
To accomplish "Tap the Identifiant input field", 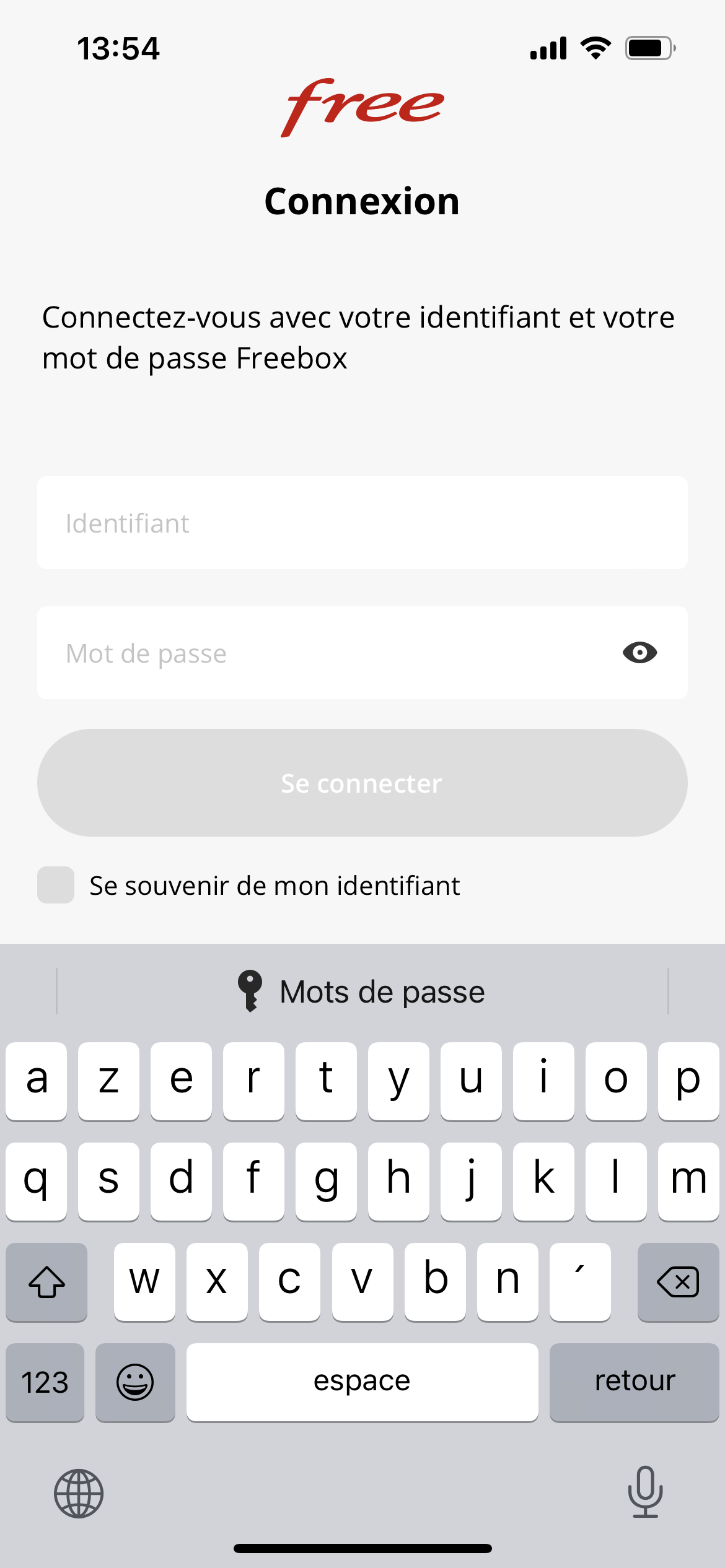I will 362,523.
